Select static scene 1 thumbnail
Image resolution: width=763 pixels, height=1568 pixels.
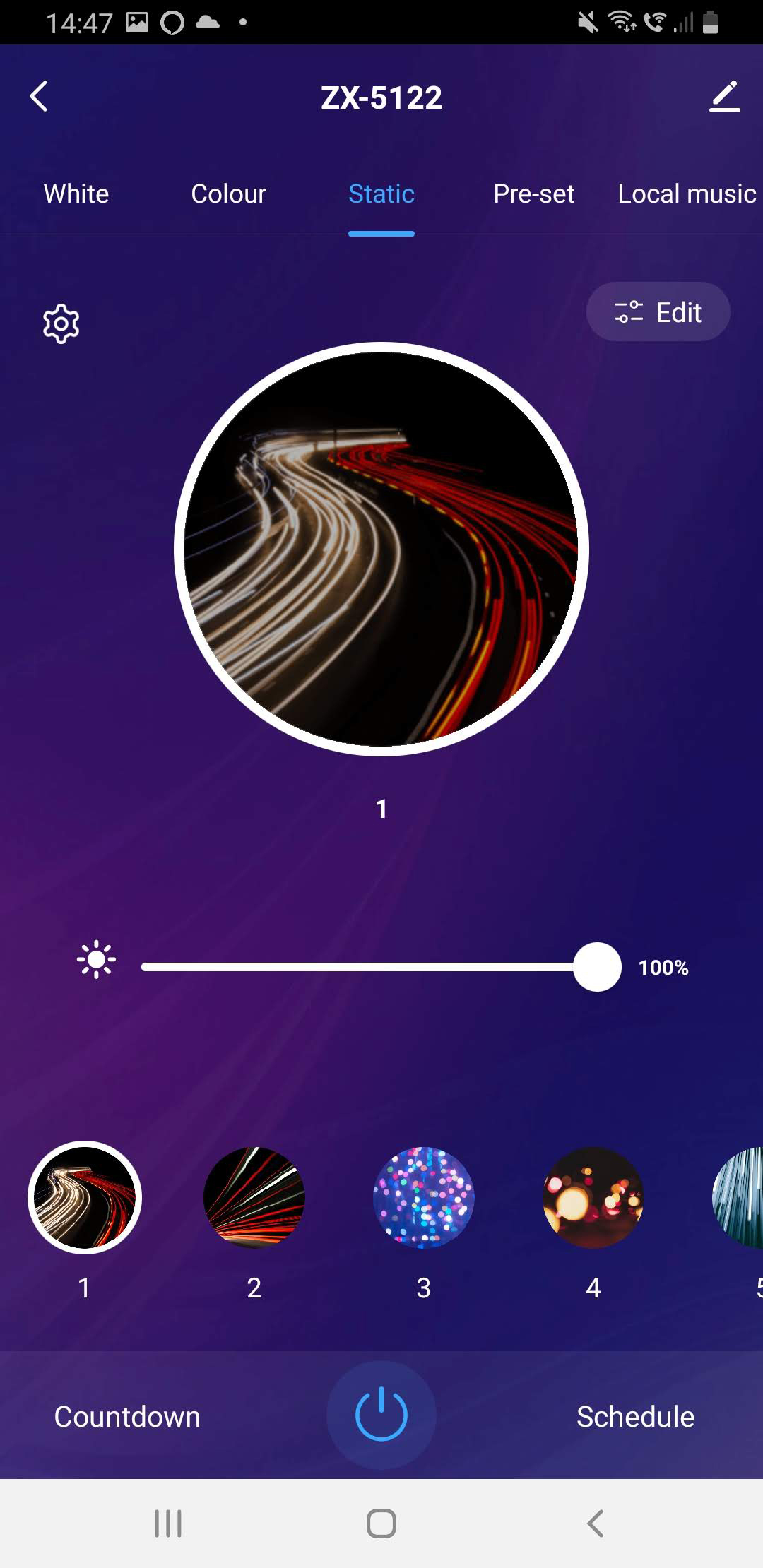(85, 1198)
